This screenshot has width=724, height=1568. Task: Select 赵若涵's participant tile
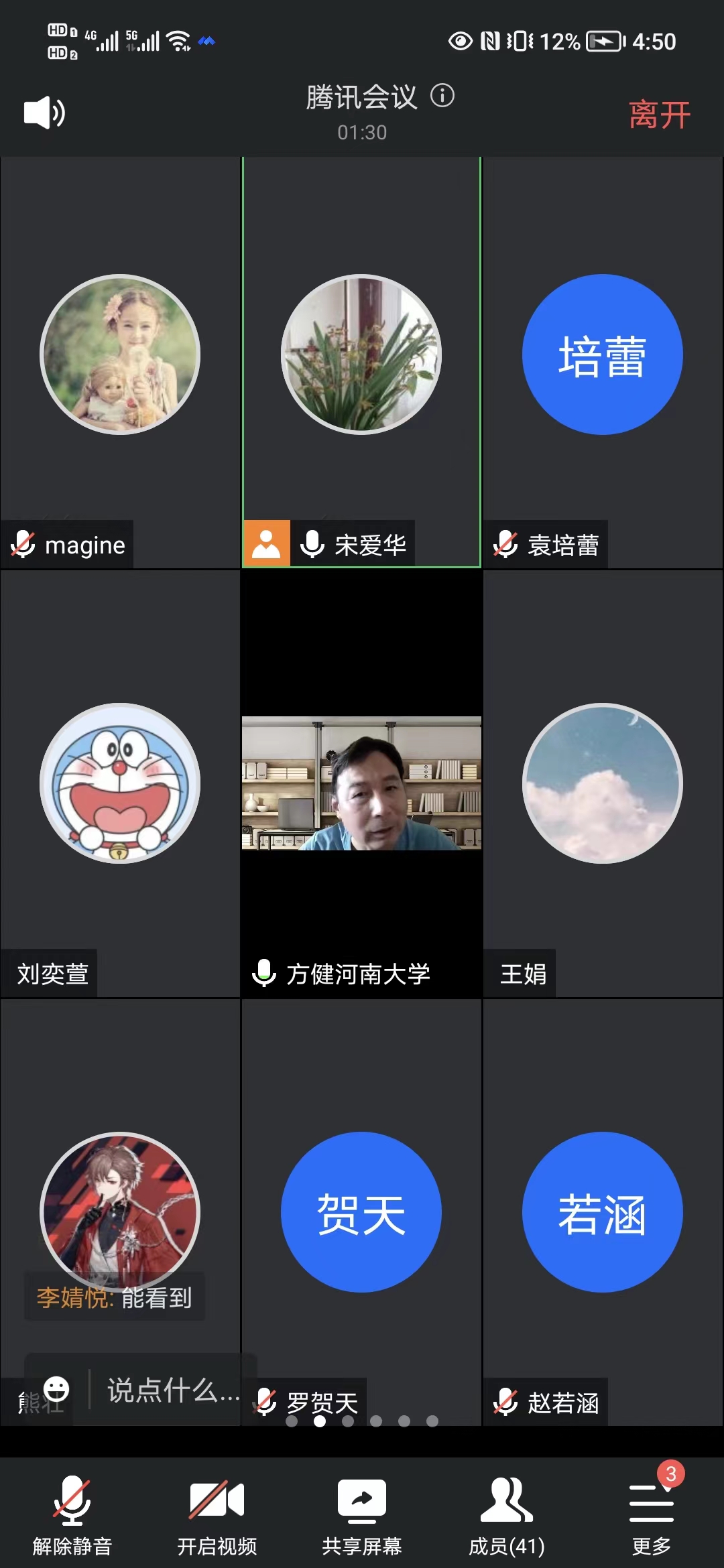click(x=602, y=1212)
